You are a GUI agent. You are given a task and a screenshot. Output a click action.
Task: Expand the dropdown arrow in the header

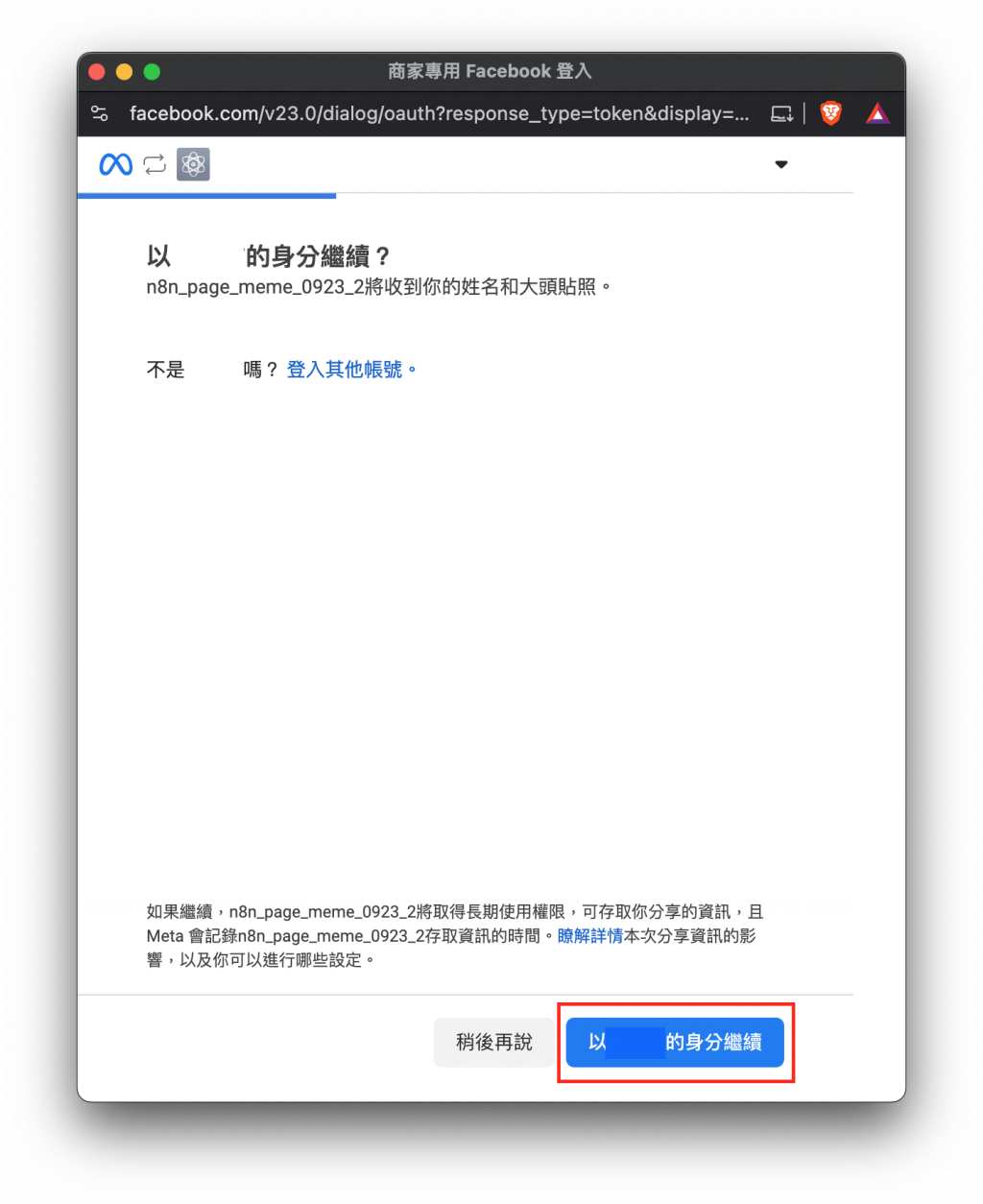pos(781,165)
